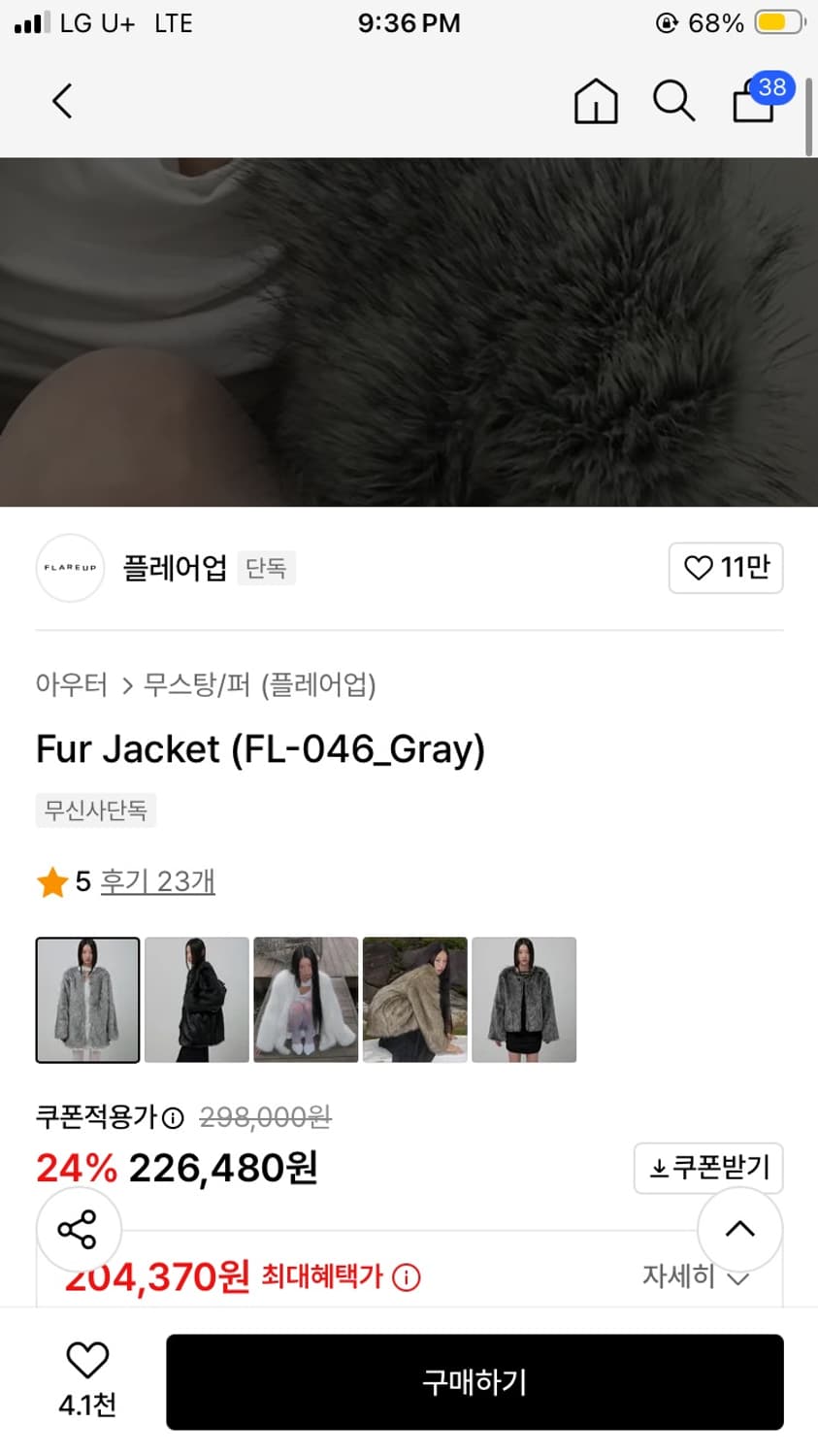Viewport: 818px width, 1456px height.
Task: Open 무스탕/퍼 category breadcrumb
Action: [x=196, y=685]
